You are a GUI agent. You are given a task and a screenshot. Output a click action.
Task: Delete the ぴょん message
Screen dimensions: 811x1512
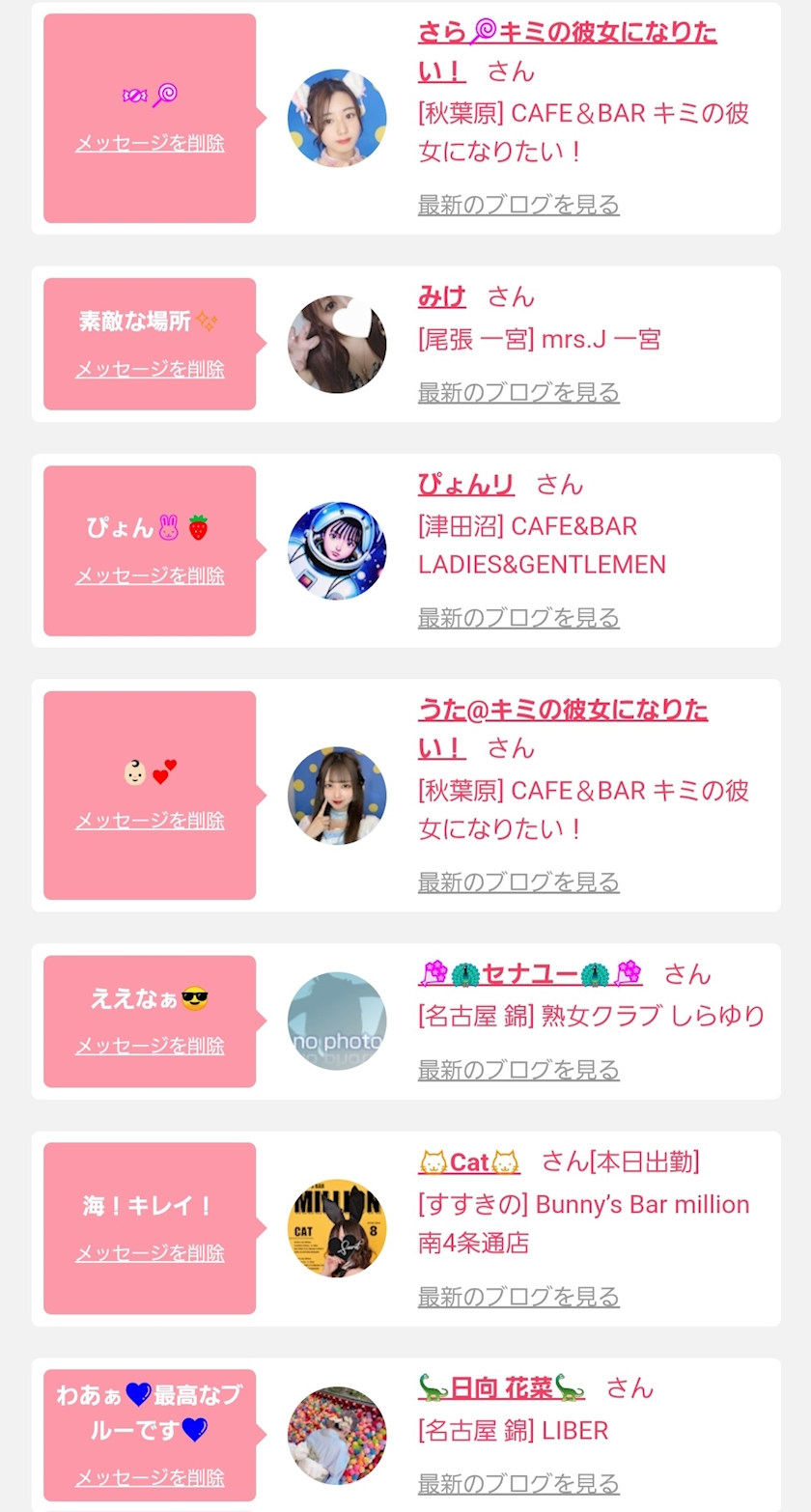[150, 576]
